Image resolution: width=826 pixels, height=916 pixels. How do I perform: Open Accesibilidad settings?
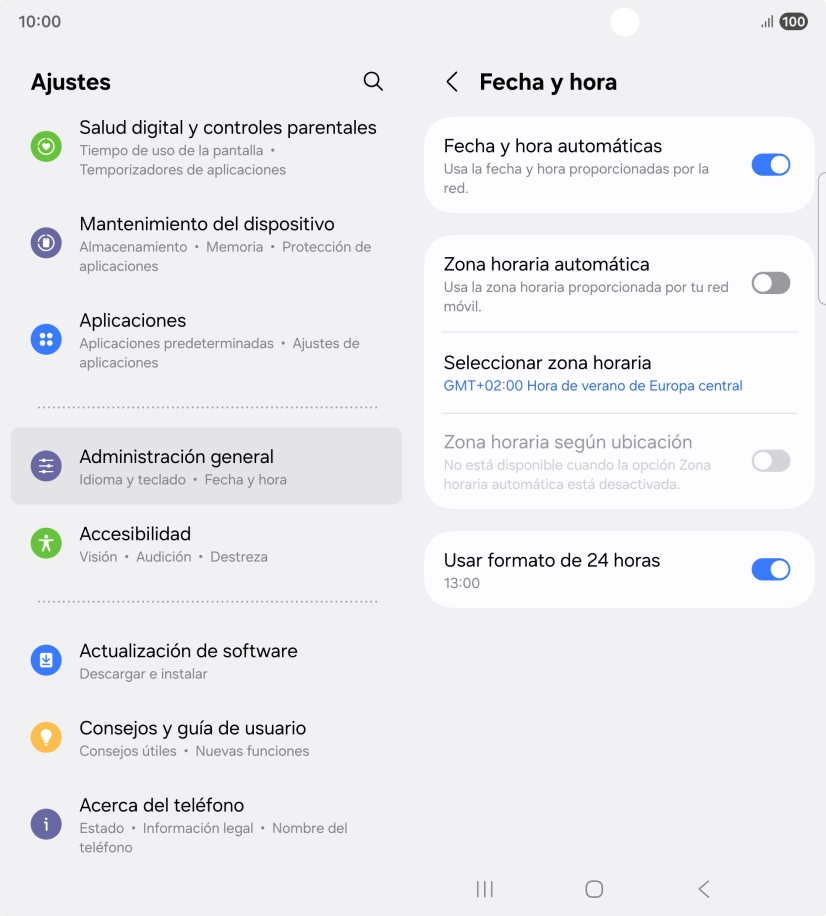(206, 544)
